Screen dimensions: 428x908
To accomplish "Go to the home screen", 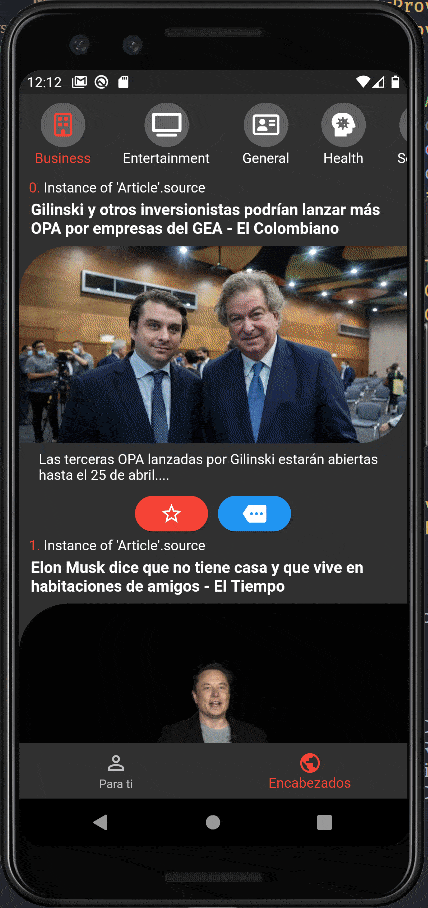I will 213,822.
